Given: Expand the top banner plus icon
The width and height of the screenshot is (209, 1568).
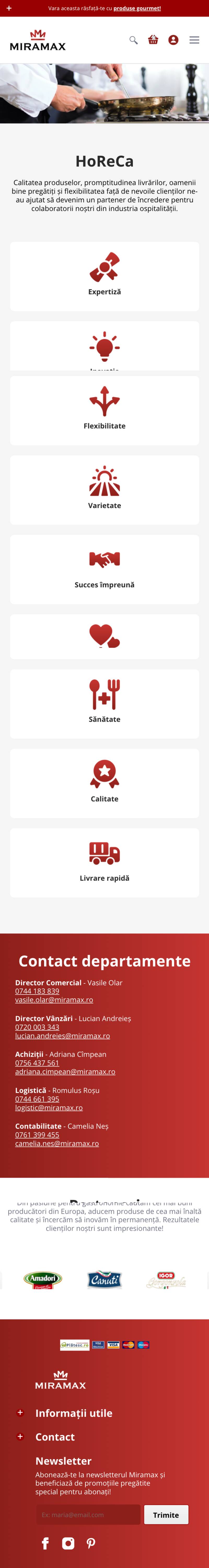Looking at the screenshot, I should tap(9, 9).
